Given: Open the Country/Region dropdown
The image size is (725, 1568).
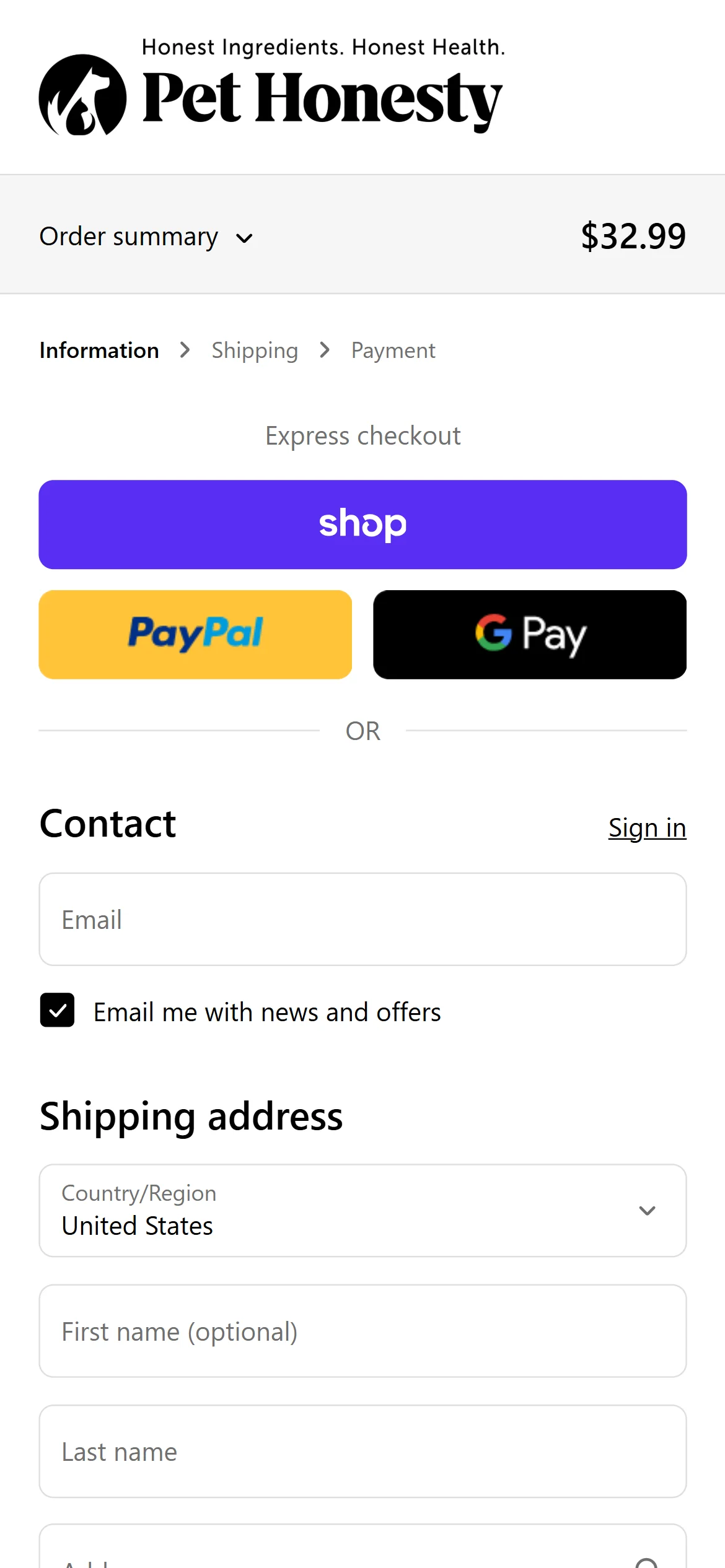Looking at the screenshot, I should (x=362, y=1210).
